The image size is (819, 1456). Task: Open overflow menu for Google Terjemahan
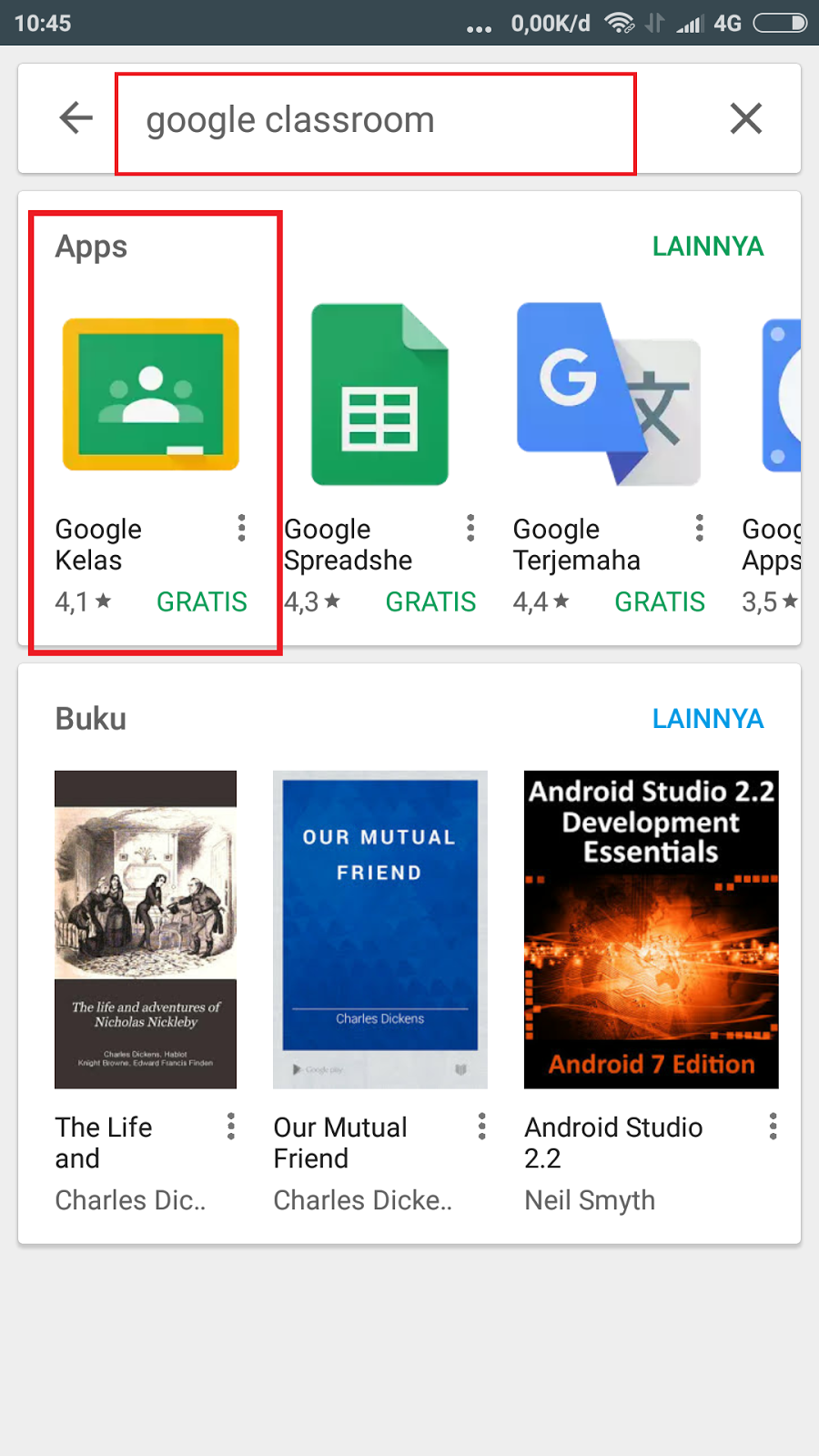699,528
